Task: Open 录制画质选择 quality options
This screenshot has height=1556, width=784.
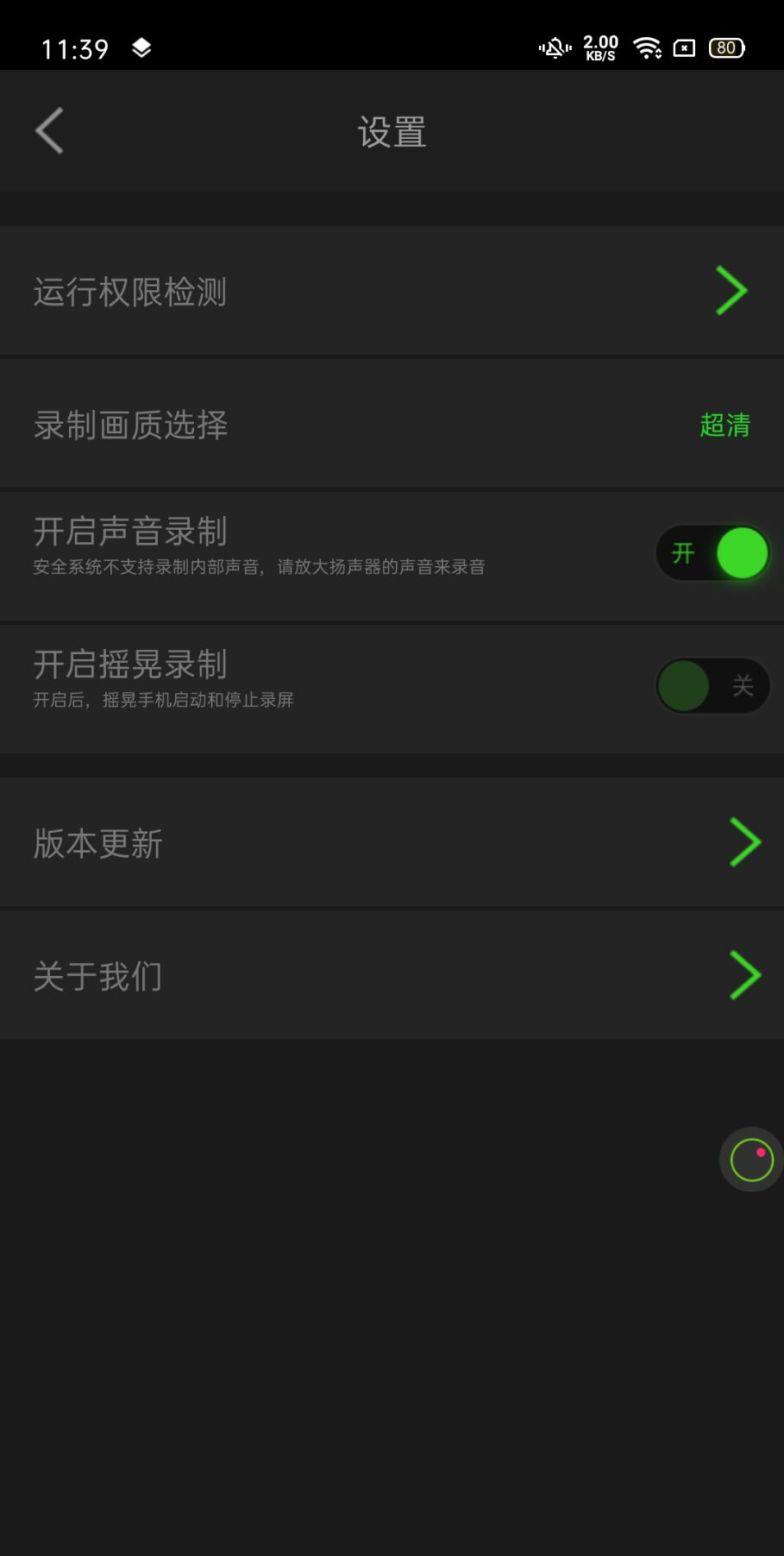Action: tap(392, 424)
